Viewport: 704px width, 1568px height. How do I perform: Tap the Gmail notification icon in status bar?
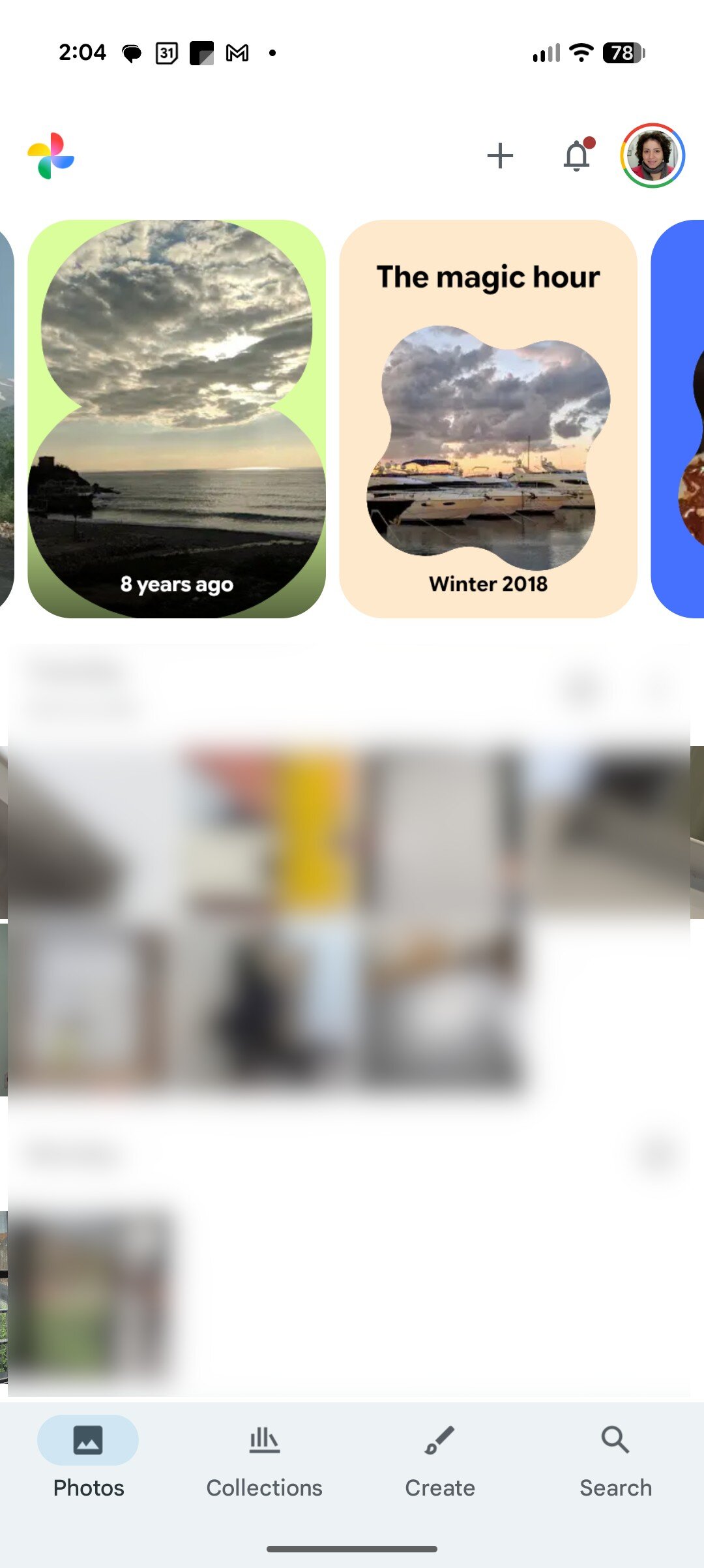click(237, 52)
